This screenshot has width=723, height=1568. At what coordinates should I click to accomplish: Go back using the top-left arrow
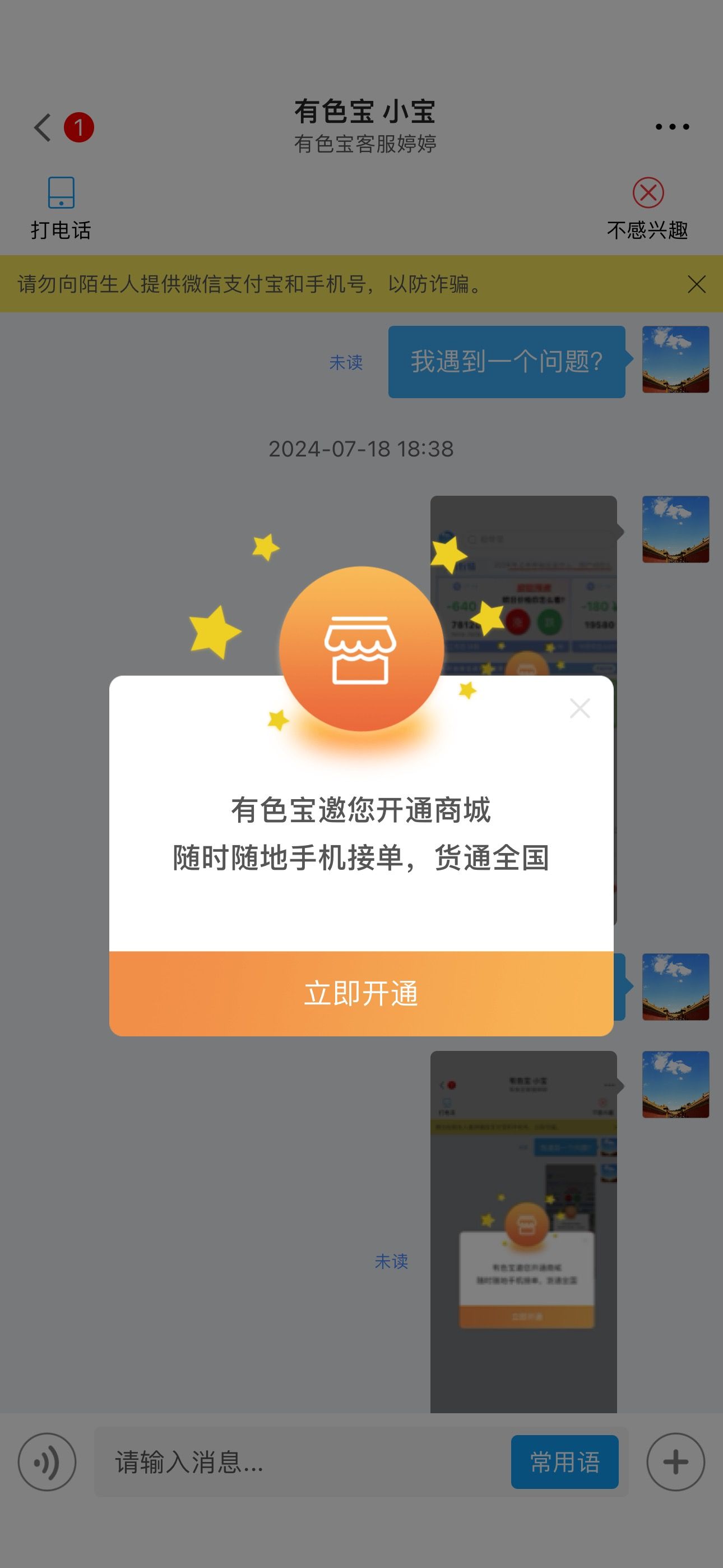[43, 127]
